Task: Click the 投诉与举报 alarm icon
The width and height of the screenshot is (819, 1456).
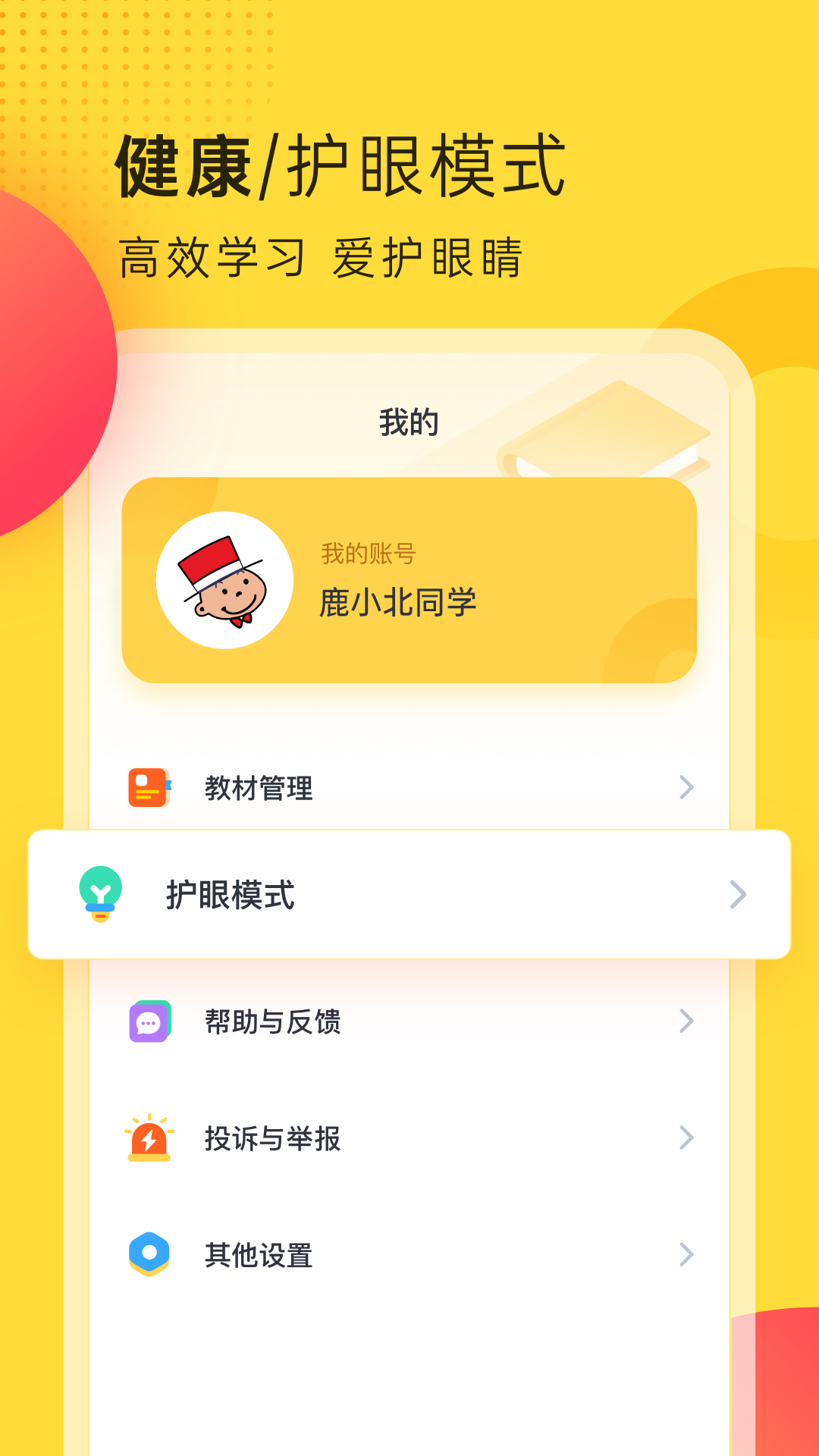Action: 147,1137
